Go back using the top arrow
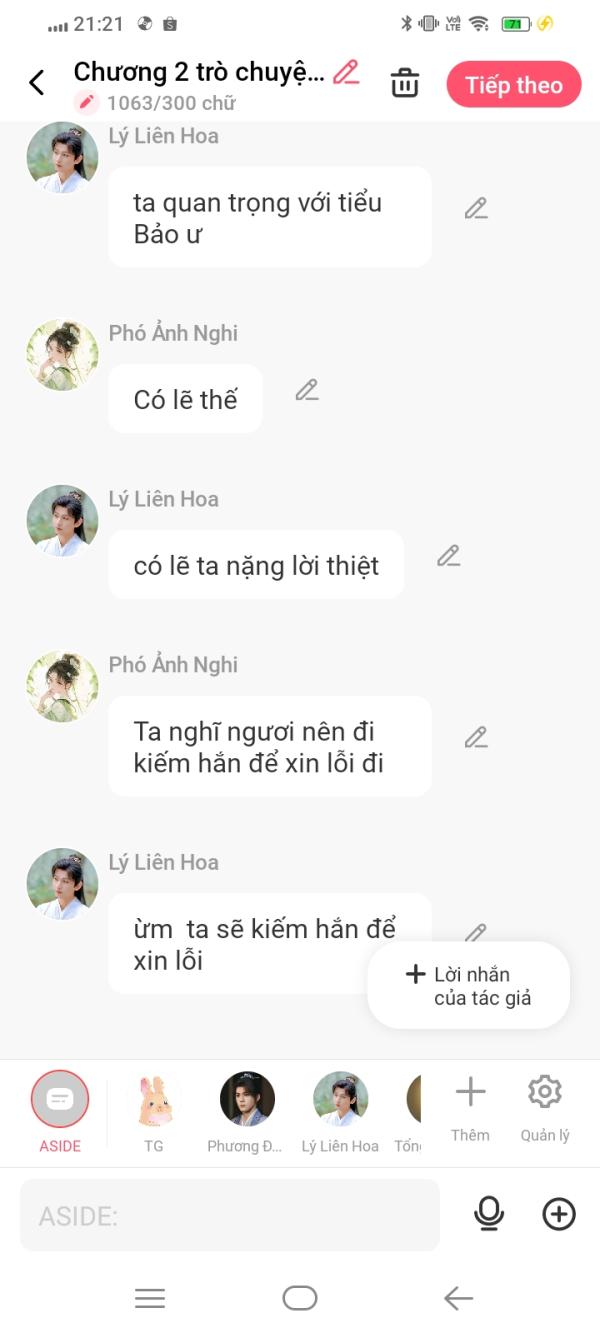This screenshot has height=1333, width=600. click(37, 83)
